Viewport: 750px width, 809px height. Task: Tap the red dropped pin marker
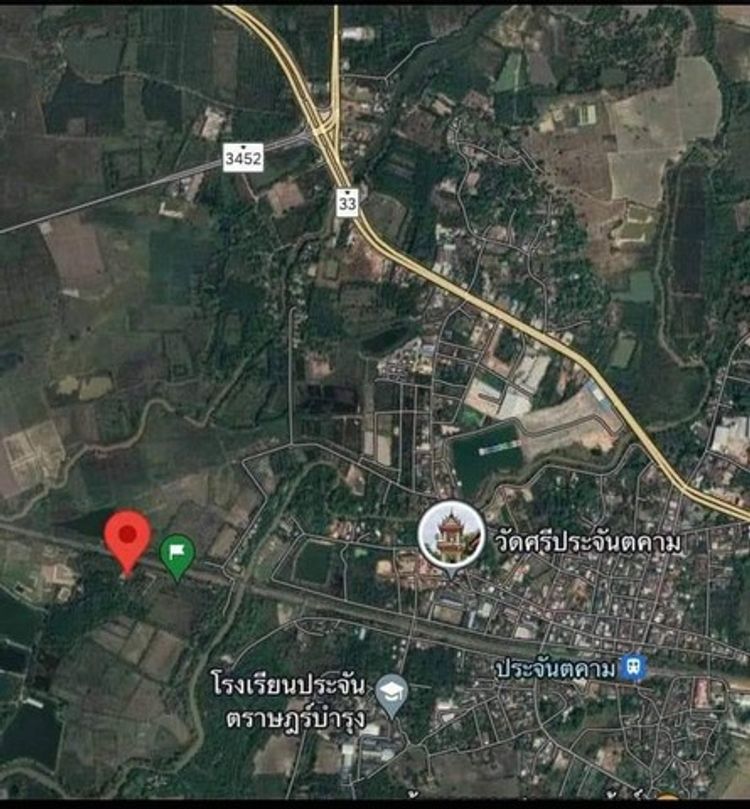point(127,537)
